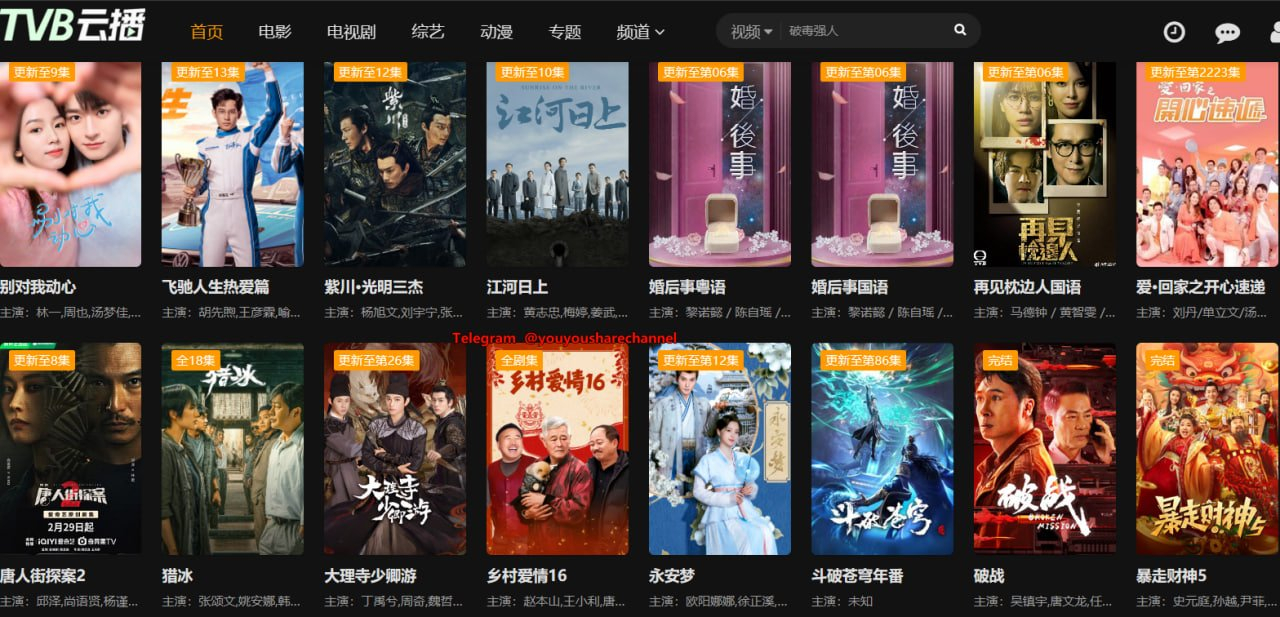
Task: Open the 猎冰 series tile
Action: 232,449
